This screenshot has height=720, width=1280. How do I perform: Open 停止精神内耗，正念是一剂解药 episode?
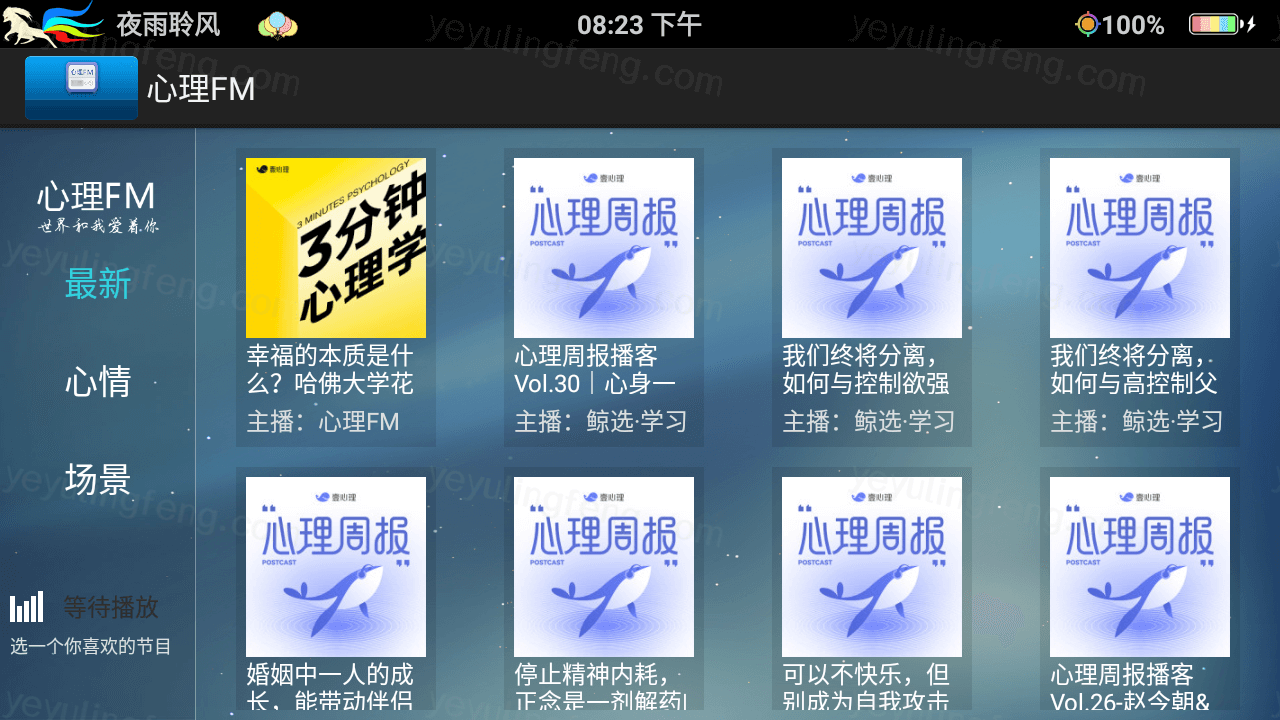[x=604, y=590]
